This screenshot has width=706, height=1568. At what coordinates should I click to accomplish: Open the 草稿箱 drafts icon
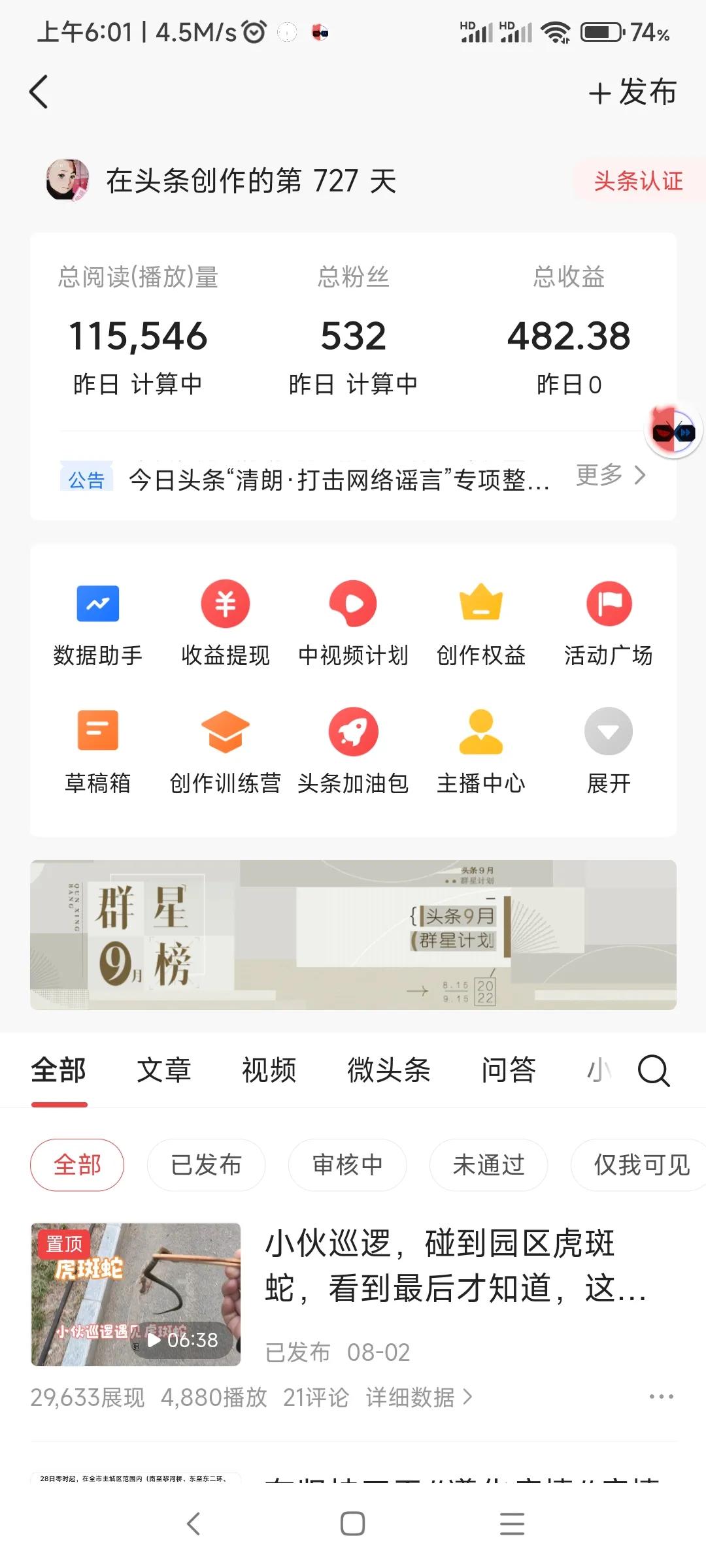click(97, 750)
